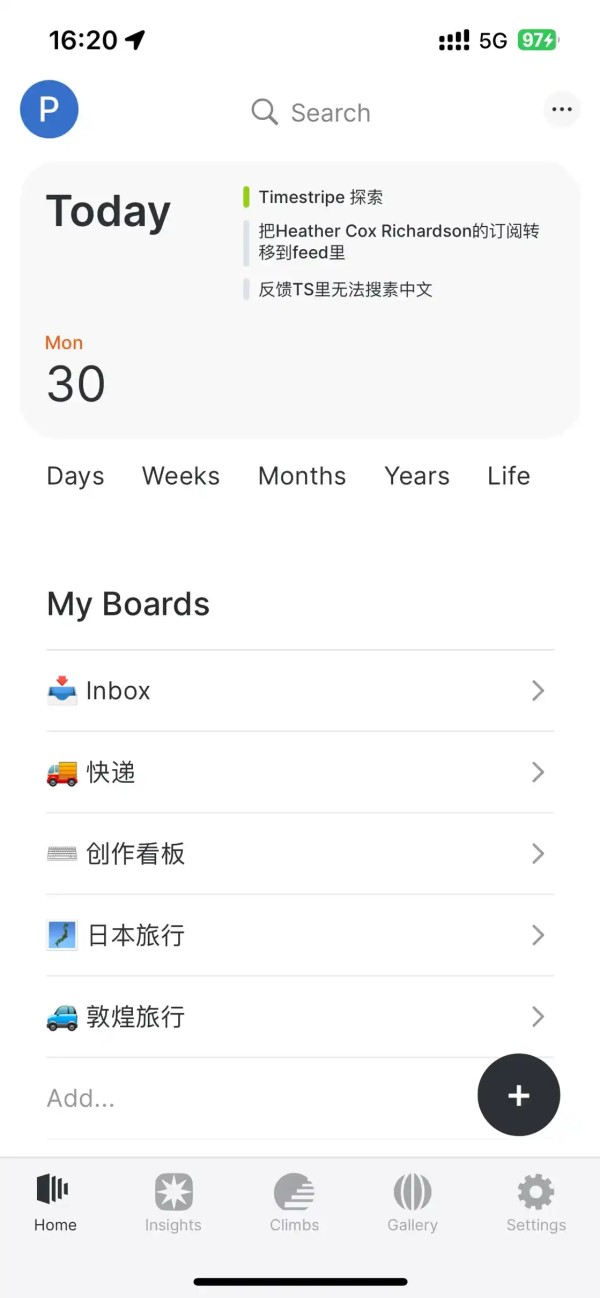Tap the Search field

click(311, 113)
